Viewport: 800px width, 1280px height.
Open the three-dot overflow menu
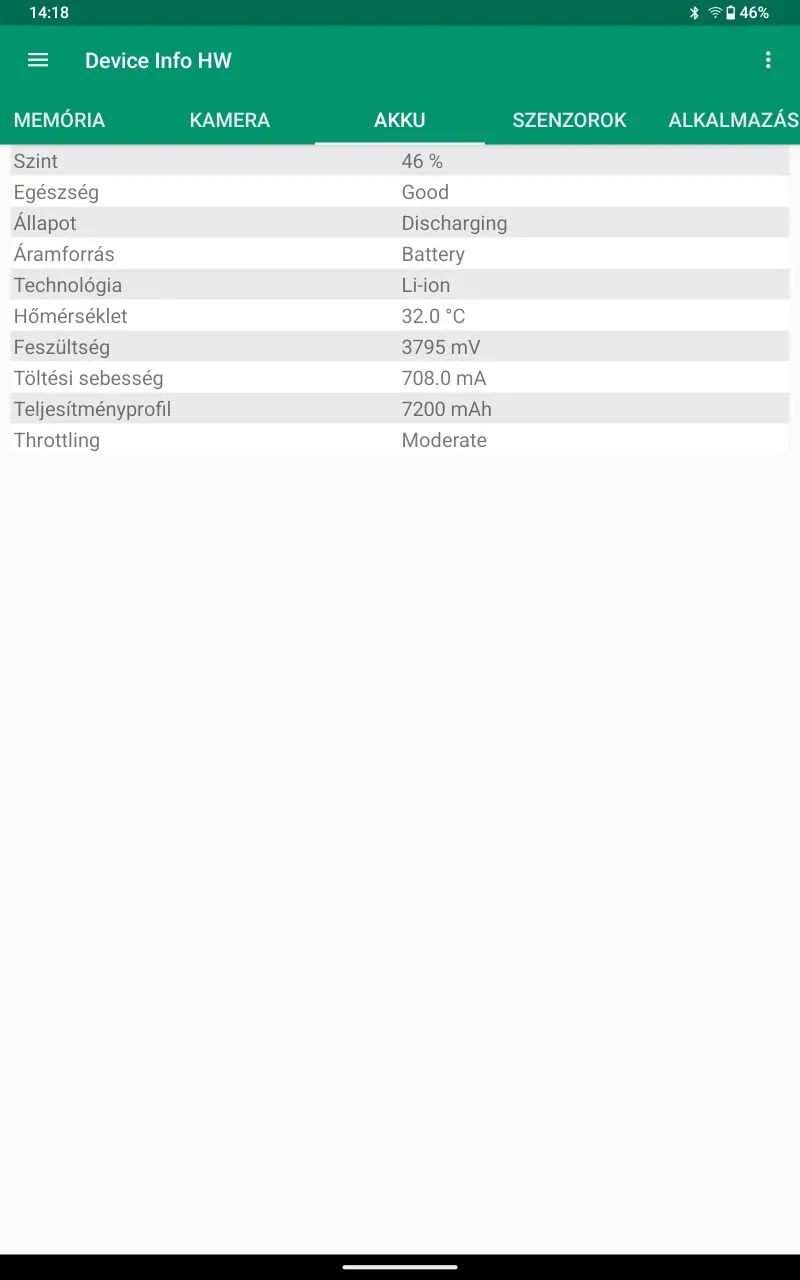[768, 60]
